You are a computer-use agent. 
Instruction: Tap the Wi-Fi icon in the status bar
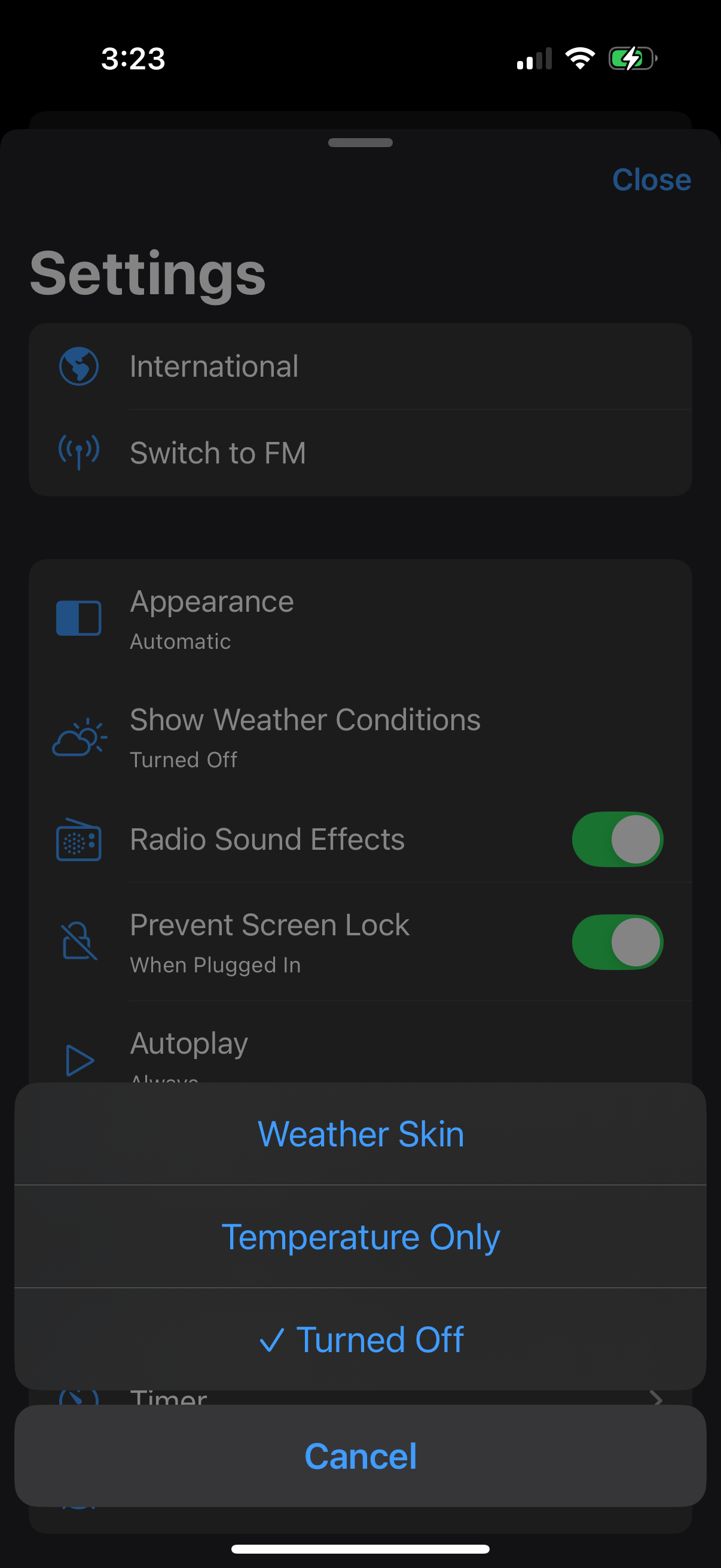(x=579, y=58)
